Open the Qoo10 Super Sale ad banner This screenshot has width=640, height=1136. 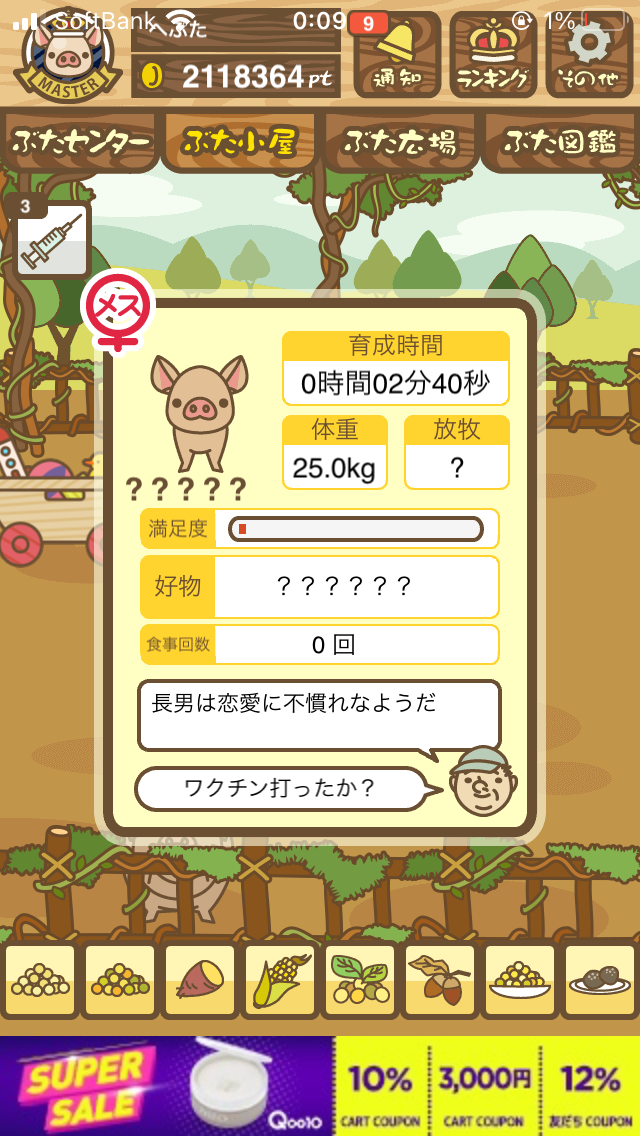click(x=320, y=1086)
